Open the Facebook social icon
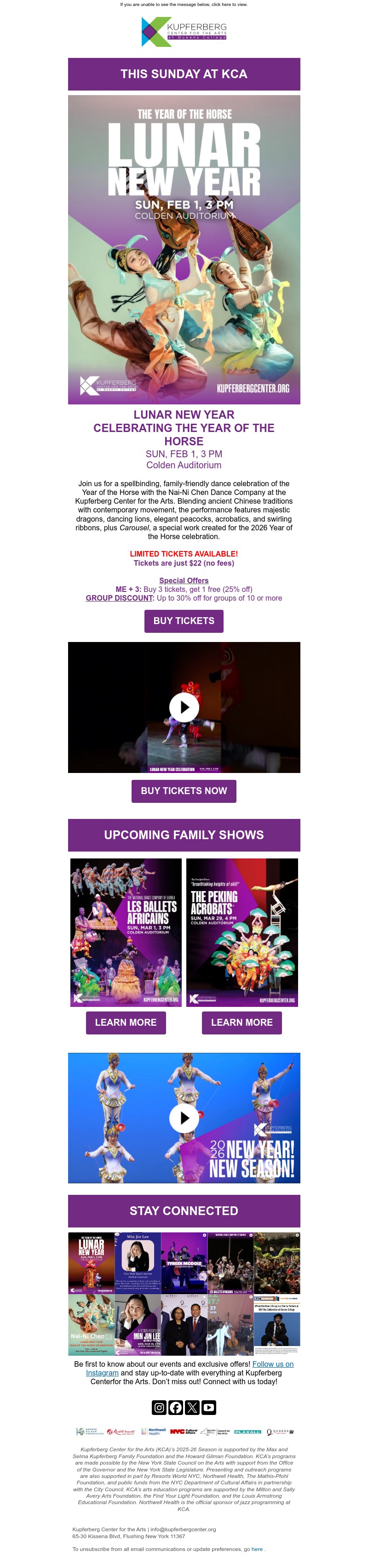This screenshot has height=1568, width=368. pyautogui.click(x=175, y=1407)
